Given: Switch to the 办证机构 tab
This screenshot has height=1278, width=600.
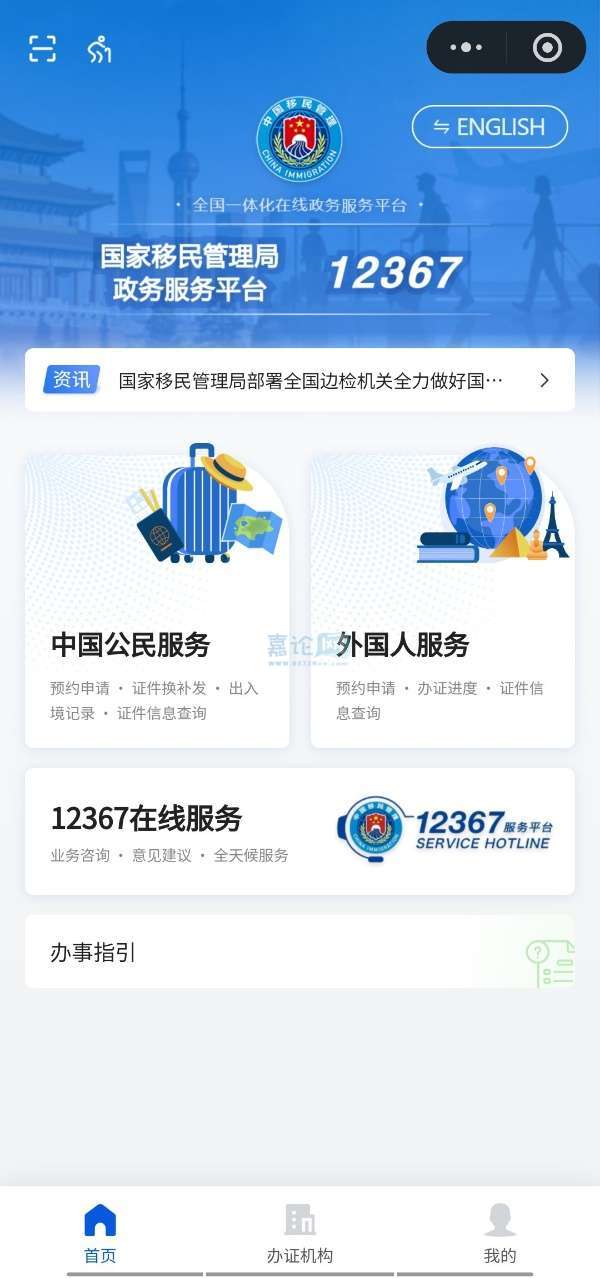Looking at the screenshot, I should coord(300,1233).
